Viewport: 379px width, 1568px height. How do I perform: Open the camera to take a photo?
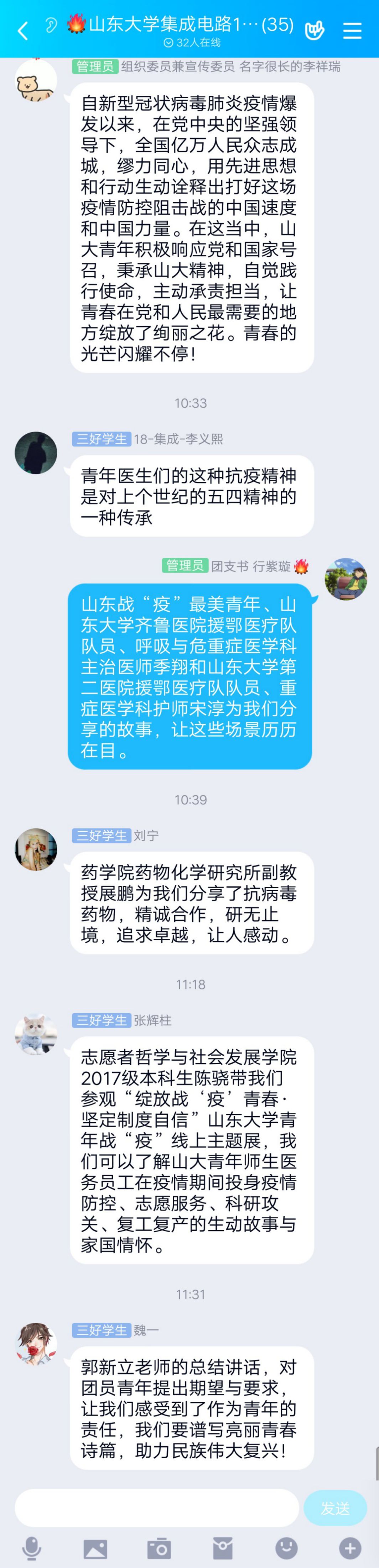(x=159, y=1547)
